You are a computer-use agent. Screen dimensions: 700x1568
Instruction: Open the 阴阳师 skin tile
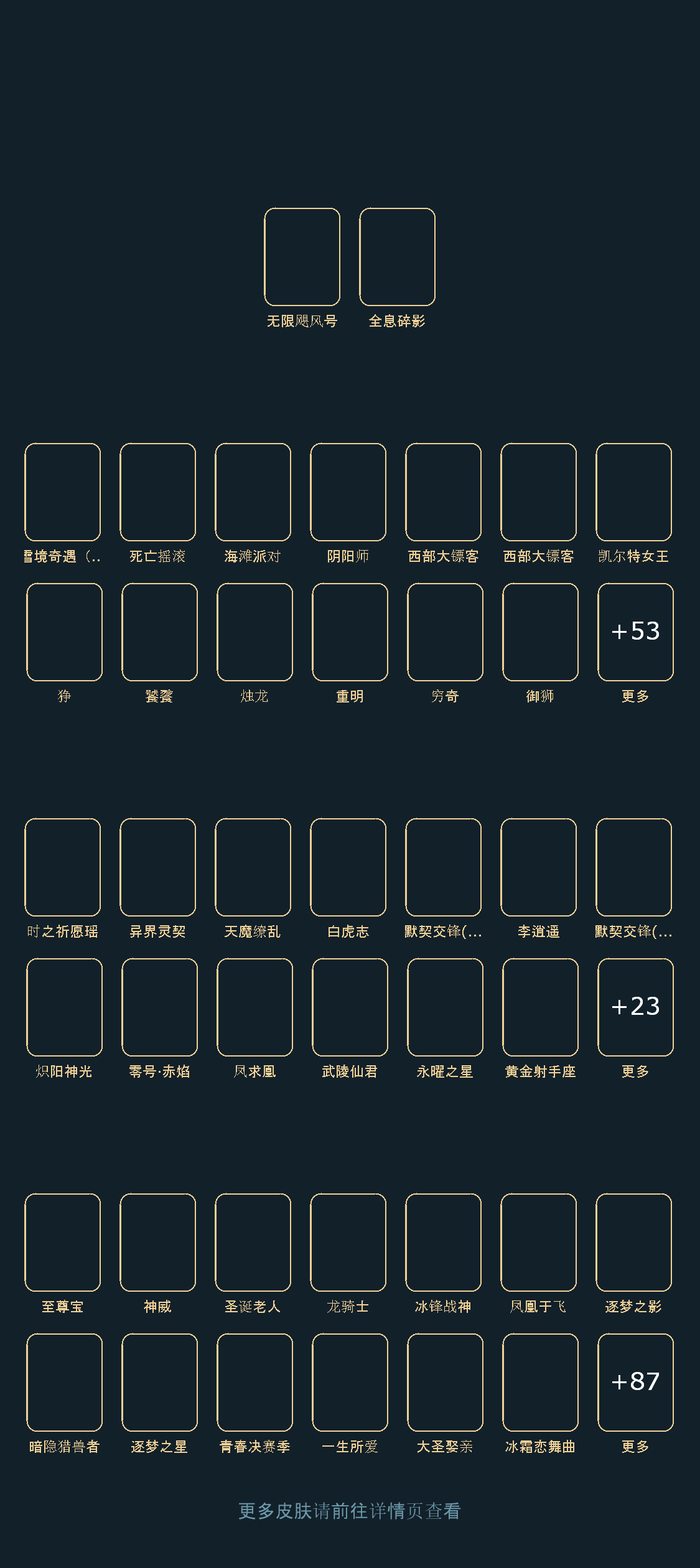pyautogui.click(x=348, y=492)
